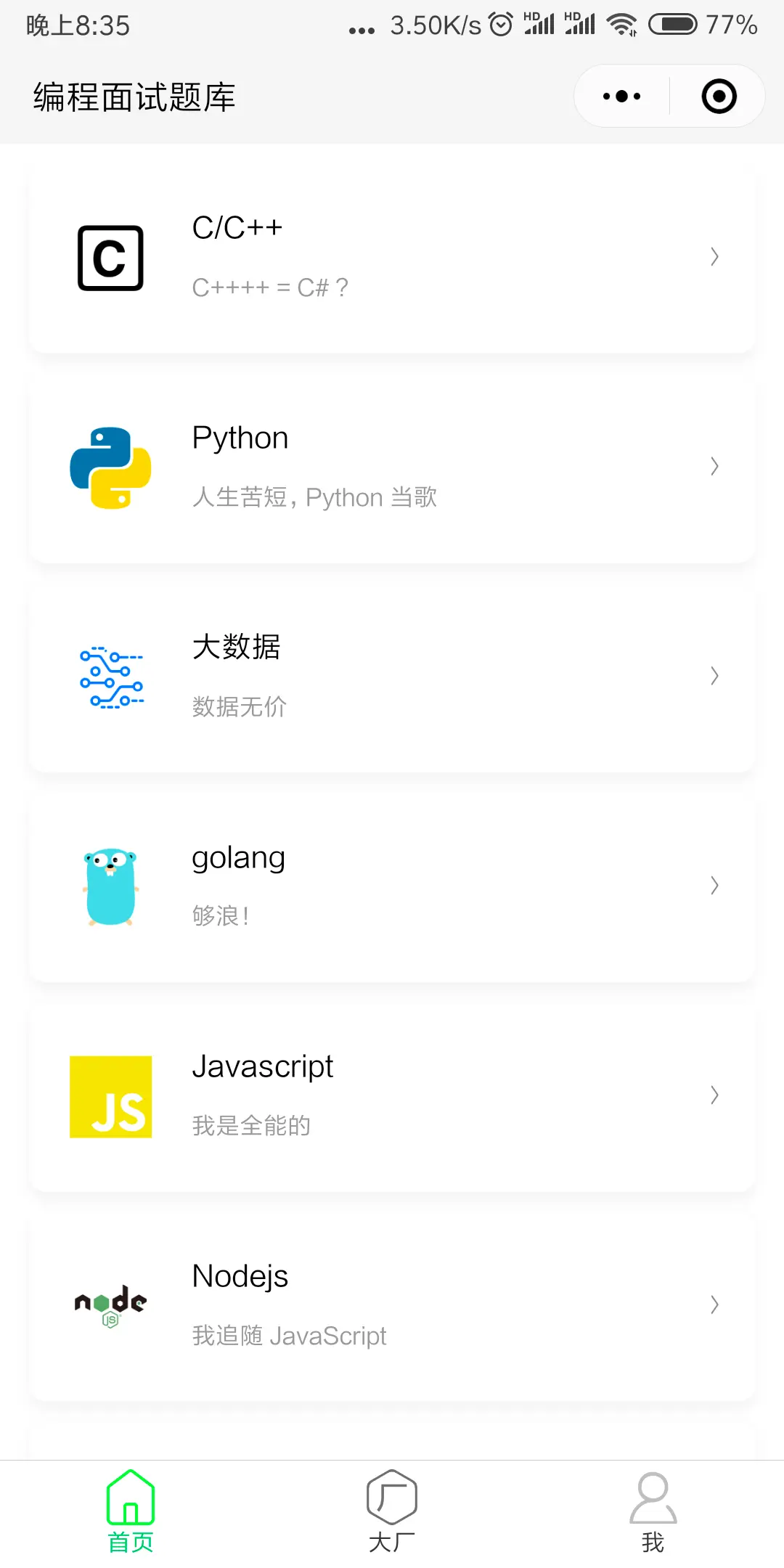Close the mini program with the circle button
The width and height of the screenshot is (784, 1568).
pos(719,97)
